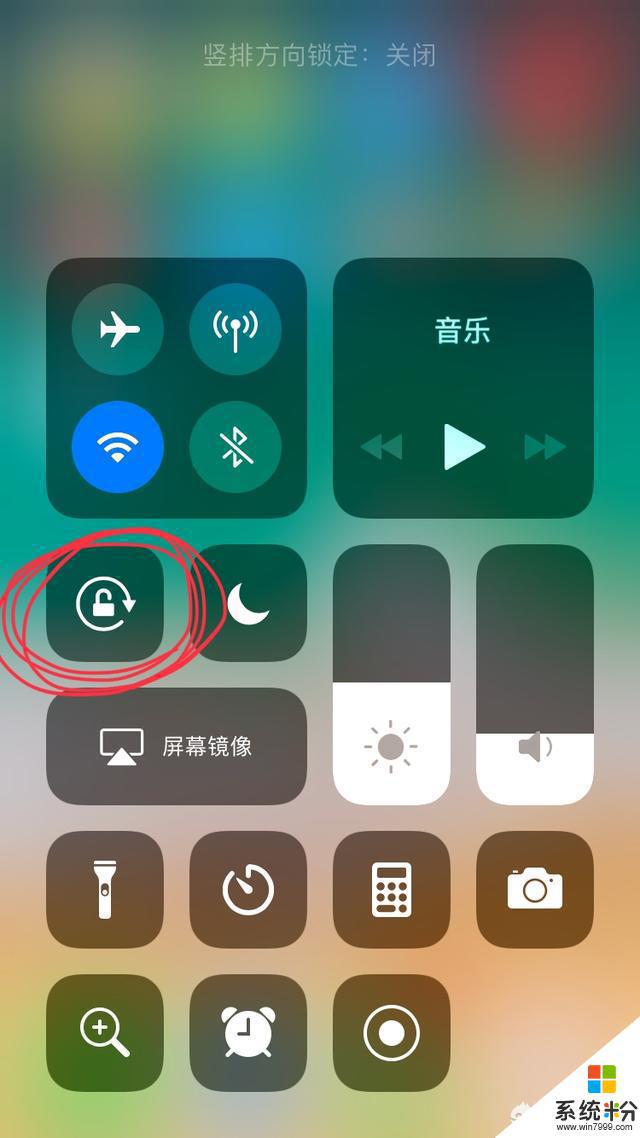640x1138 pixels.
Task: Enable Airplane Mode
Action: (x=118, y=329)
